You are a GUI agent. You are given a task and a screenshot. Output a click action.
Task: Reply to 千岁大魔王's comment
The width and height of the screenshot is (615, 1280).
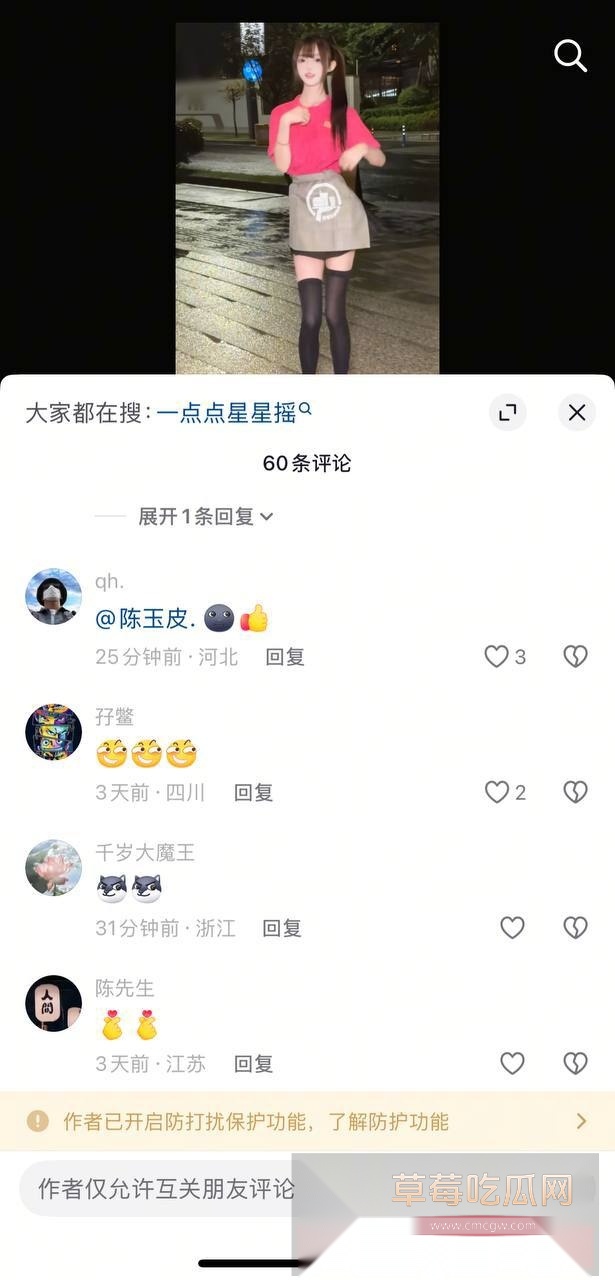282,928
